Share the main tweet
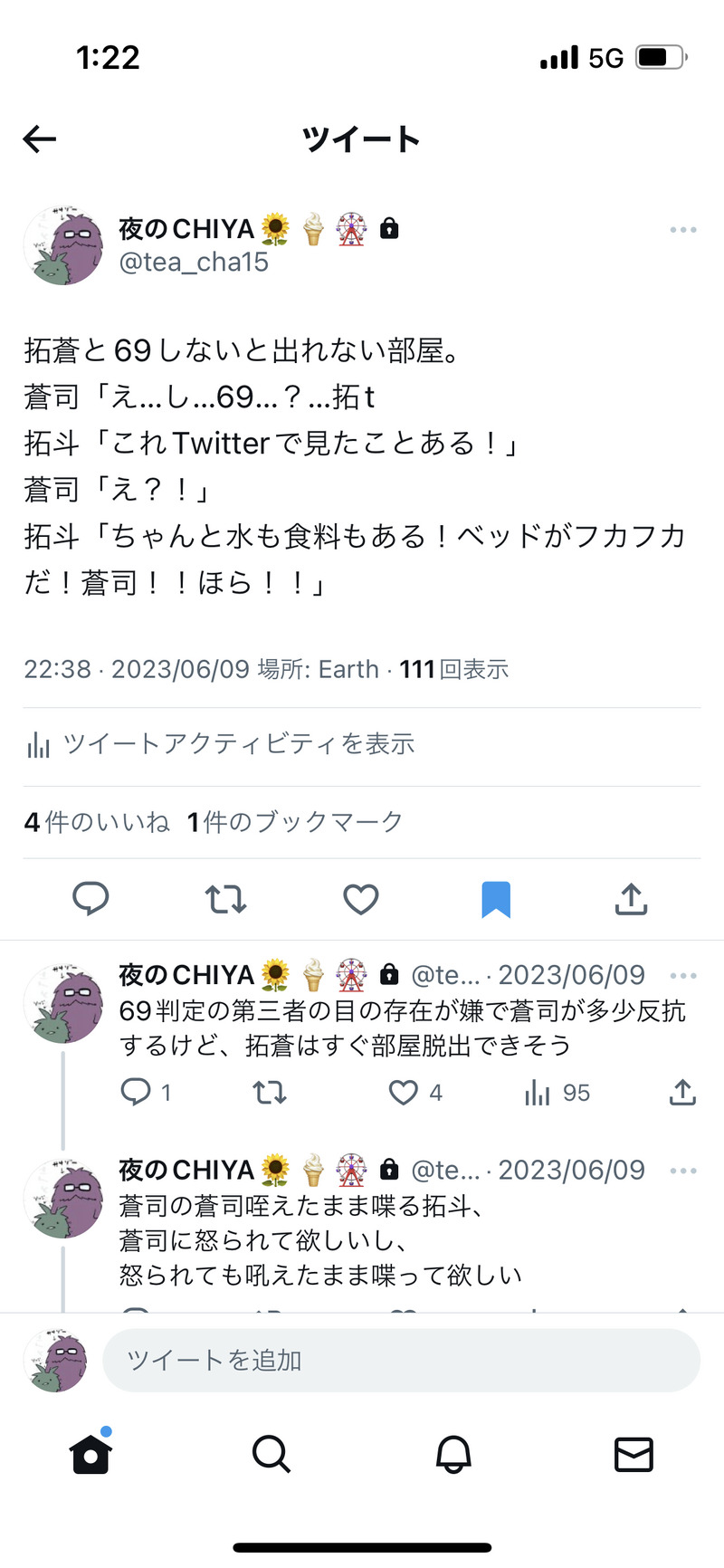Screen dimensions: 724x1568 631,899
